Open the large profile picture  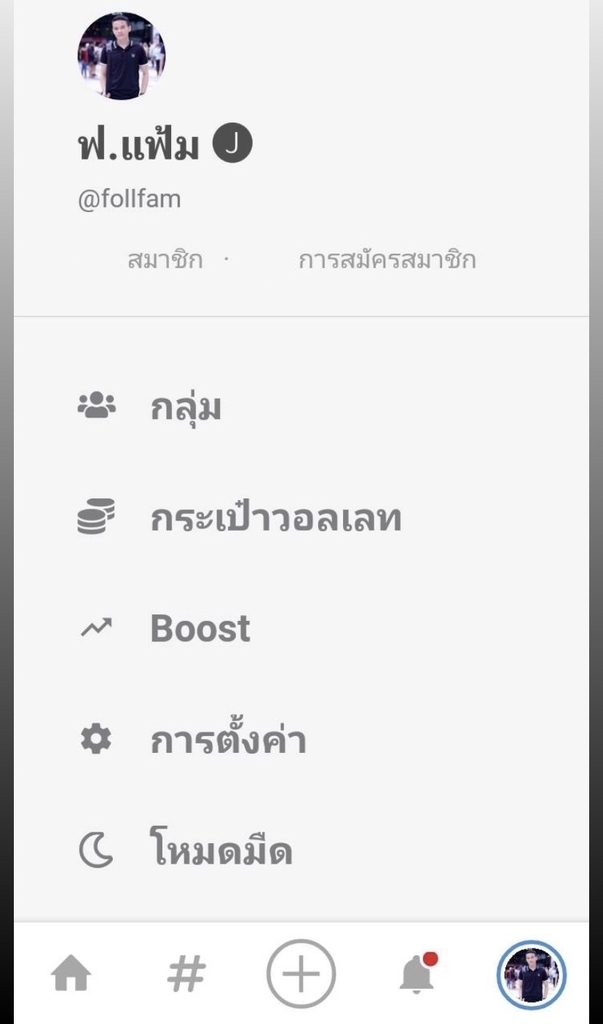(x=122, y=56)
